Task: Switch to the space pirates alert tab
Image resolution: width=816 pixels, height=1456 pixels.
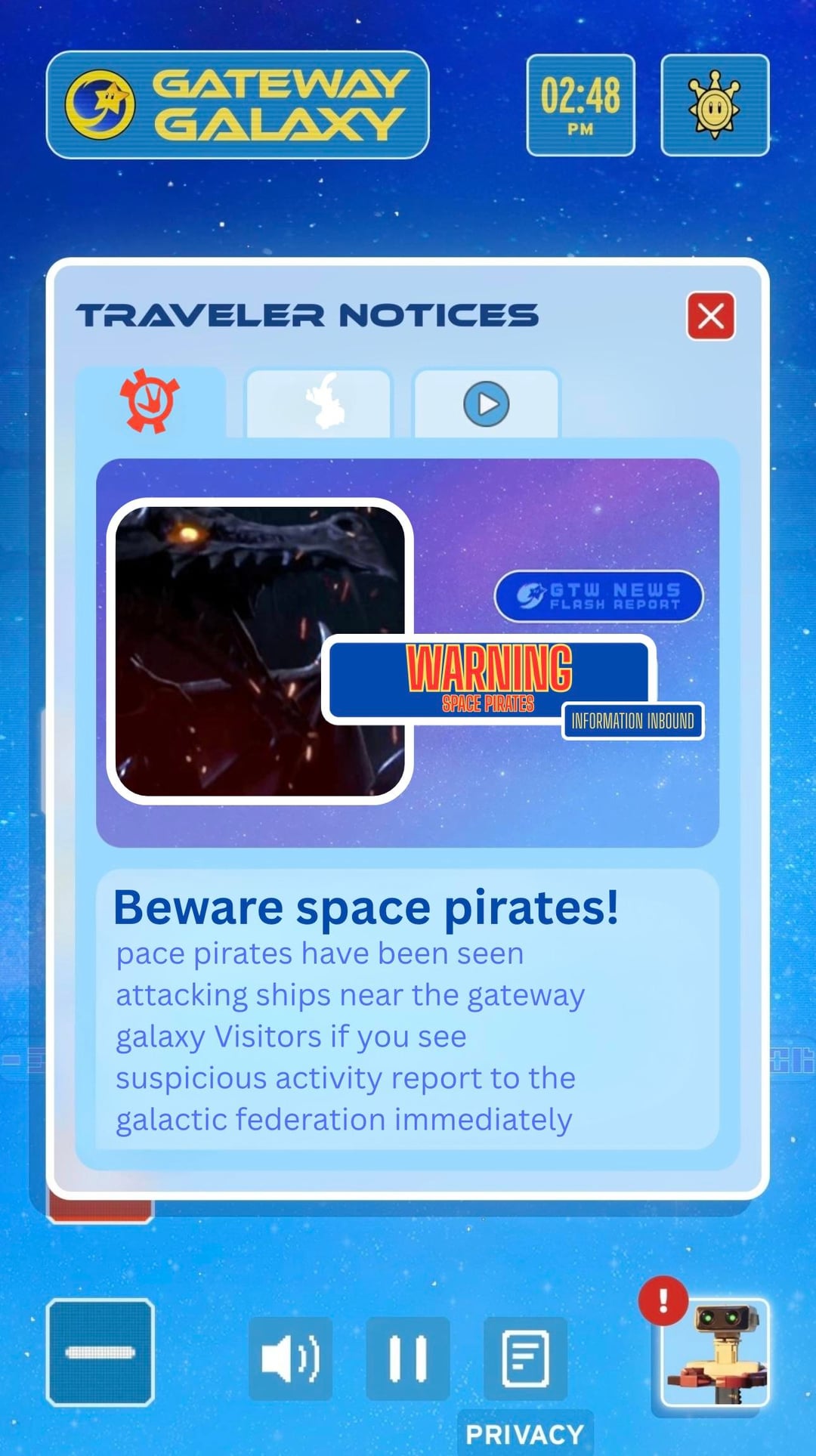Action: [x=150, y=401]
